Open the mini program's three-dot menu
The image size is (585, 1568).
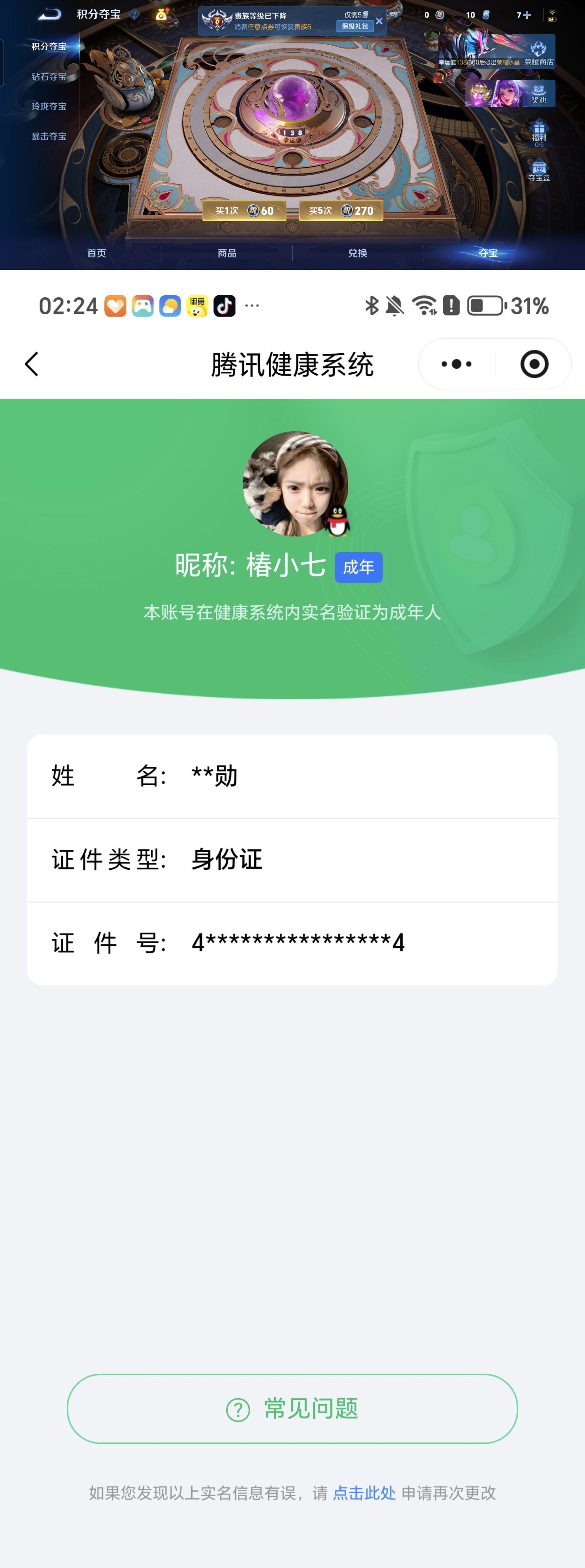click(456, 364)
